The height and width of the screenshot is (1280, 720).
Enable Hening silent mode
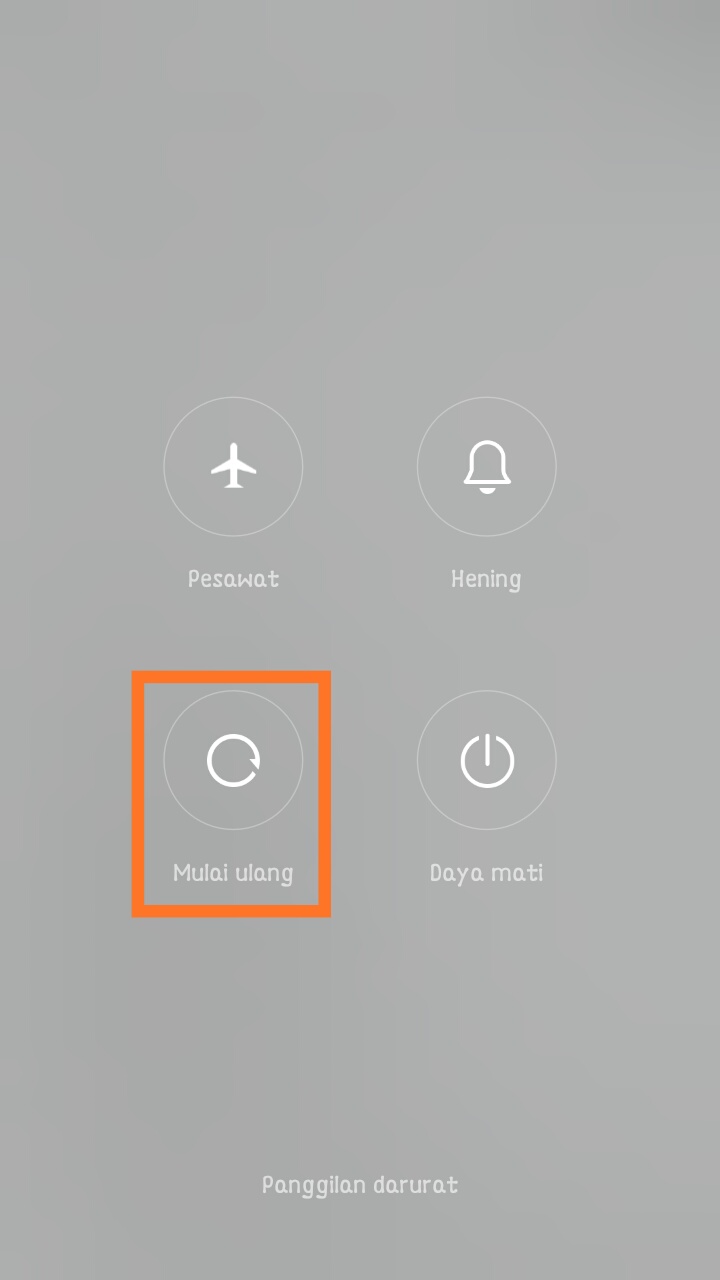[486, 467]
